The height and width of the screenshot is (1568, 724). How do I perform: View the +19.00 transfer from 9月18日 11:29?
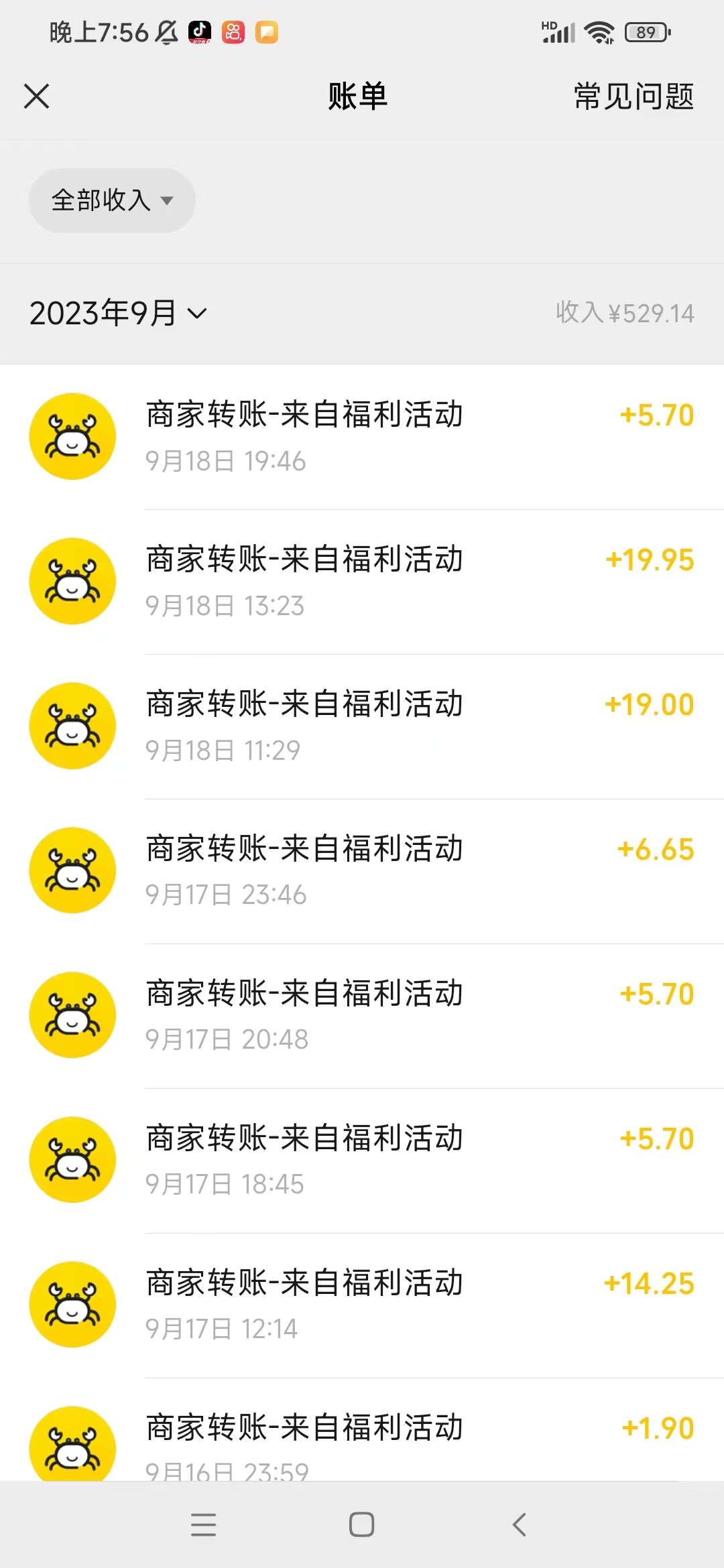click(362, 726)
